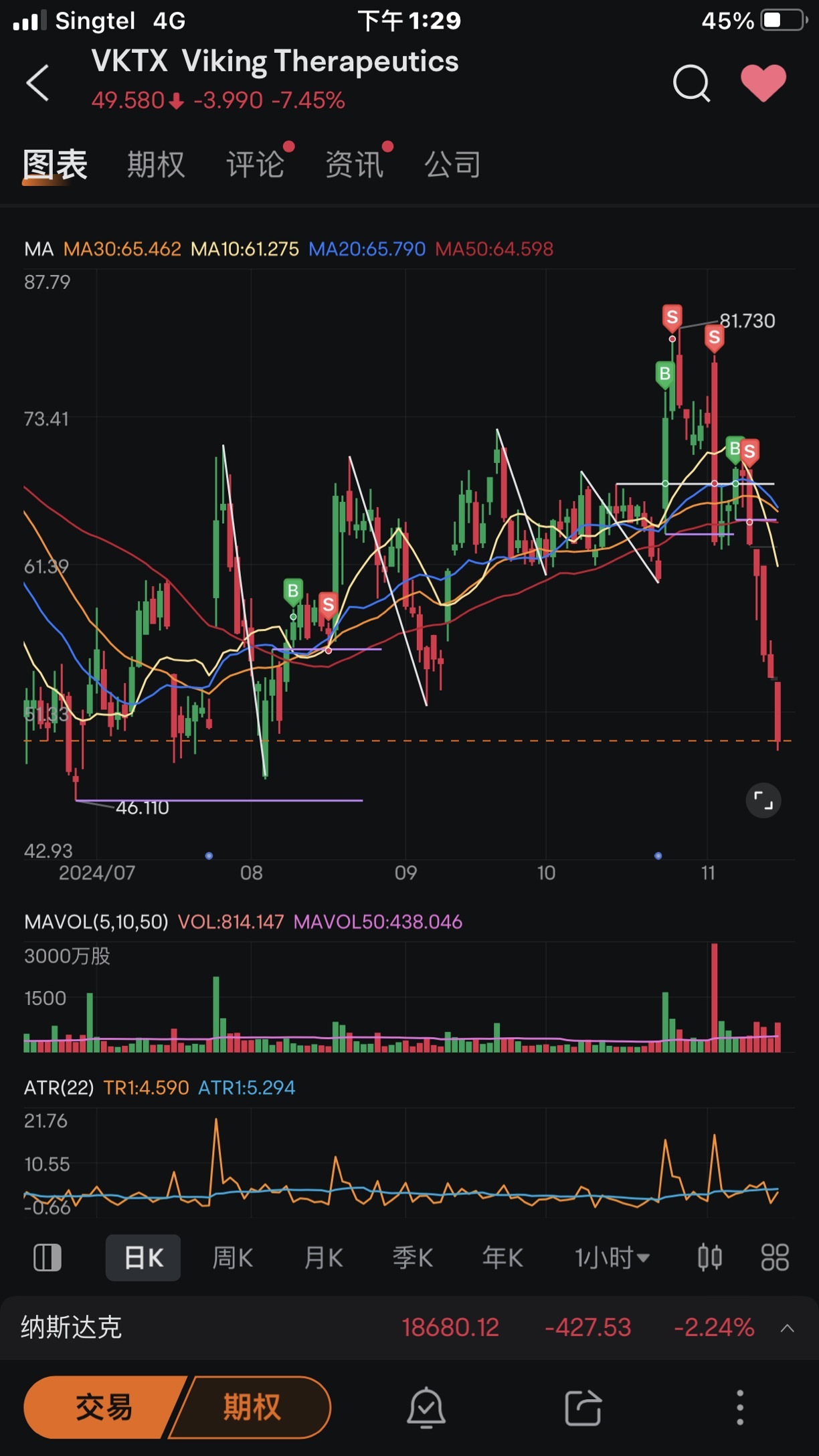Share this stock chart
The width and height of the screenshot is (819, 1456).
[x=583, y=1406]
